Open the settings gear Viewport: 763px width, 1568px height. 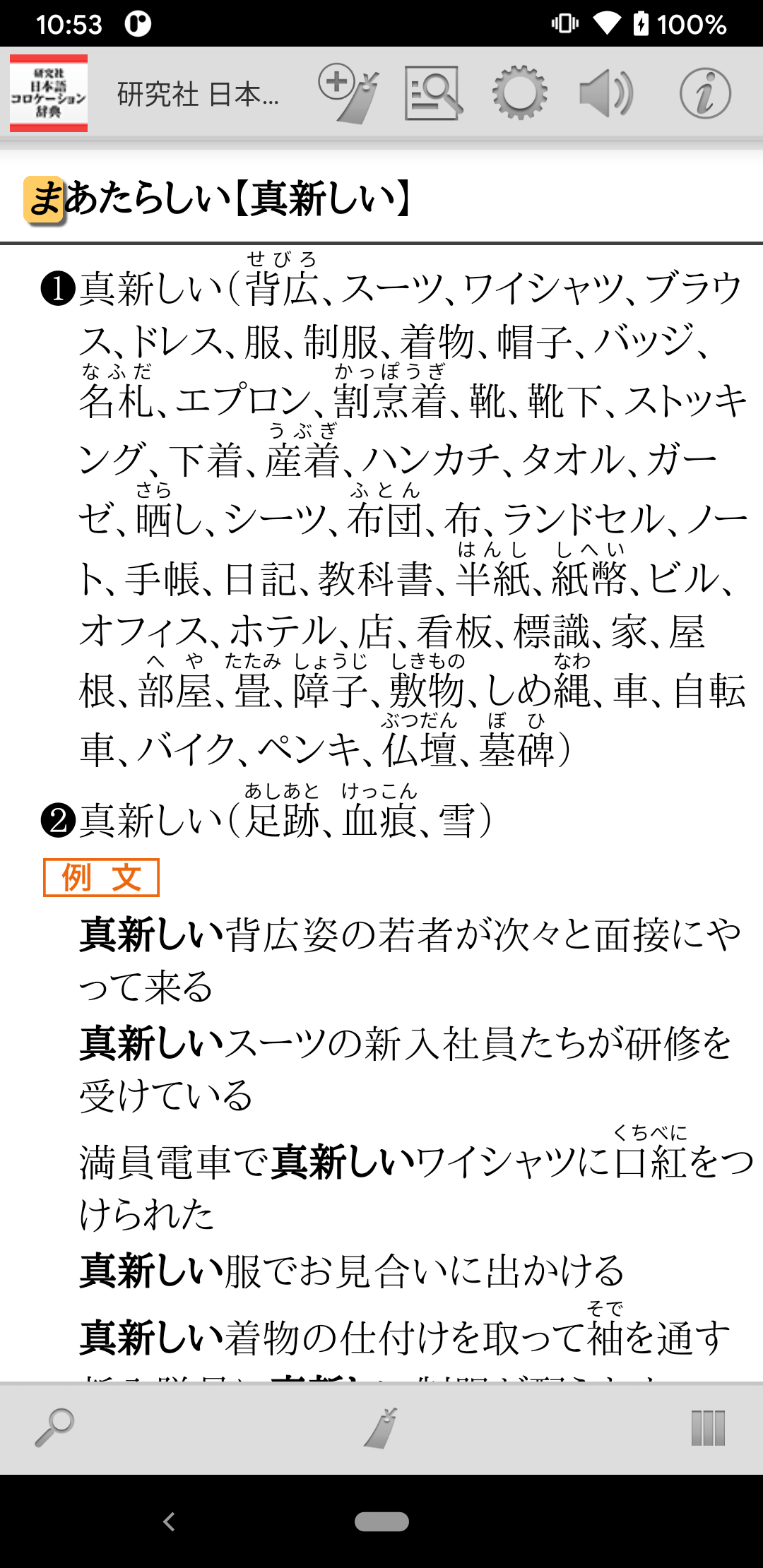click(520, 93)
